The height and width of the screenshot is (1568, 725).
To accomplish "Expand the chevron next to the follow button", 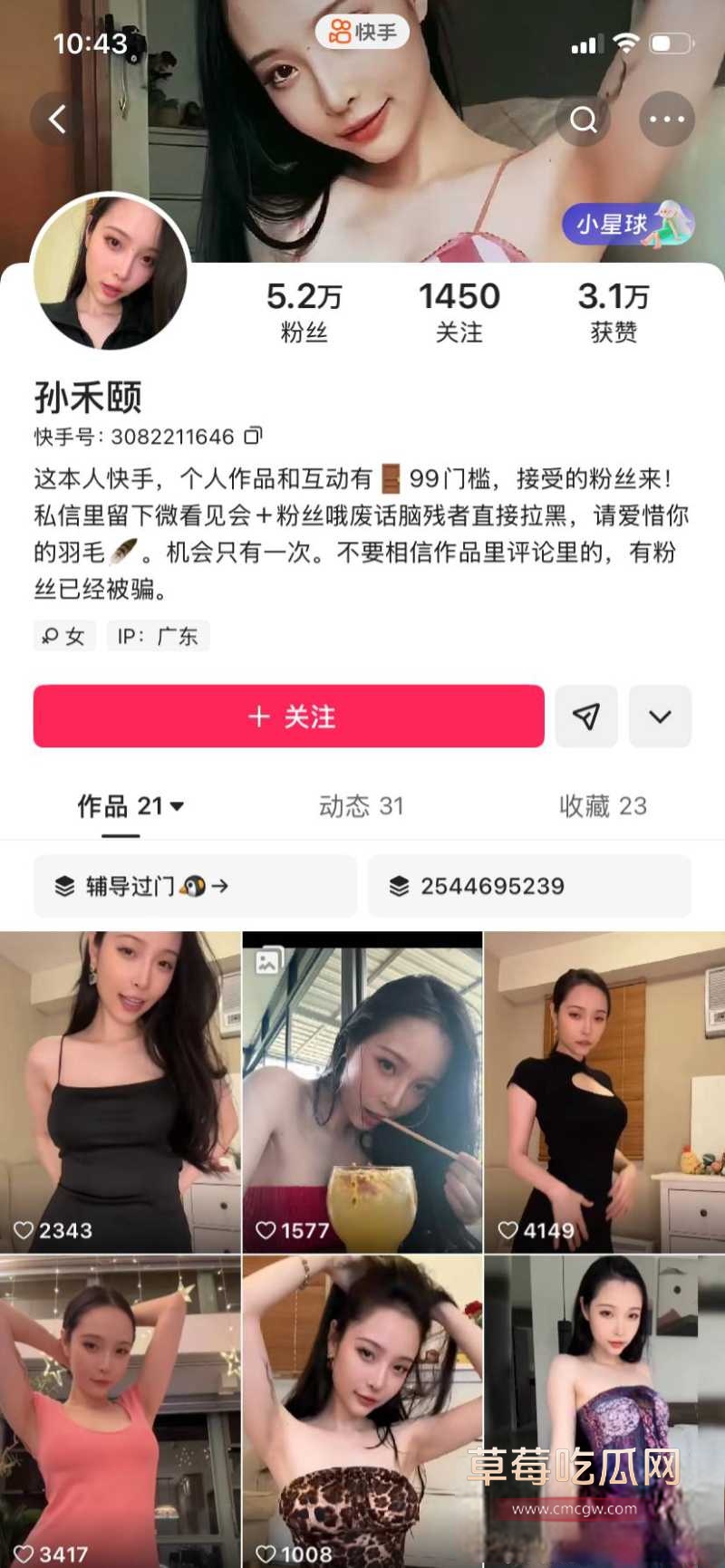I will [x=660, y=717].
